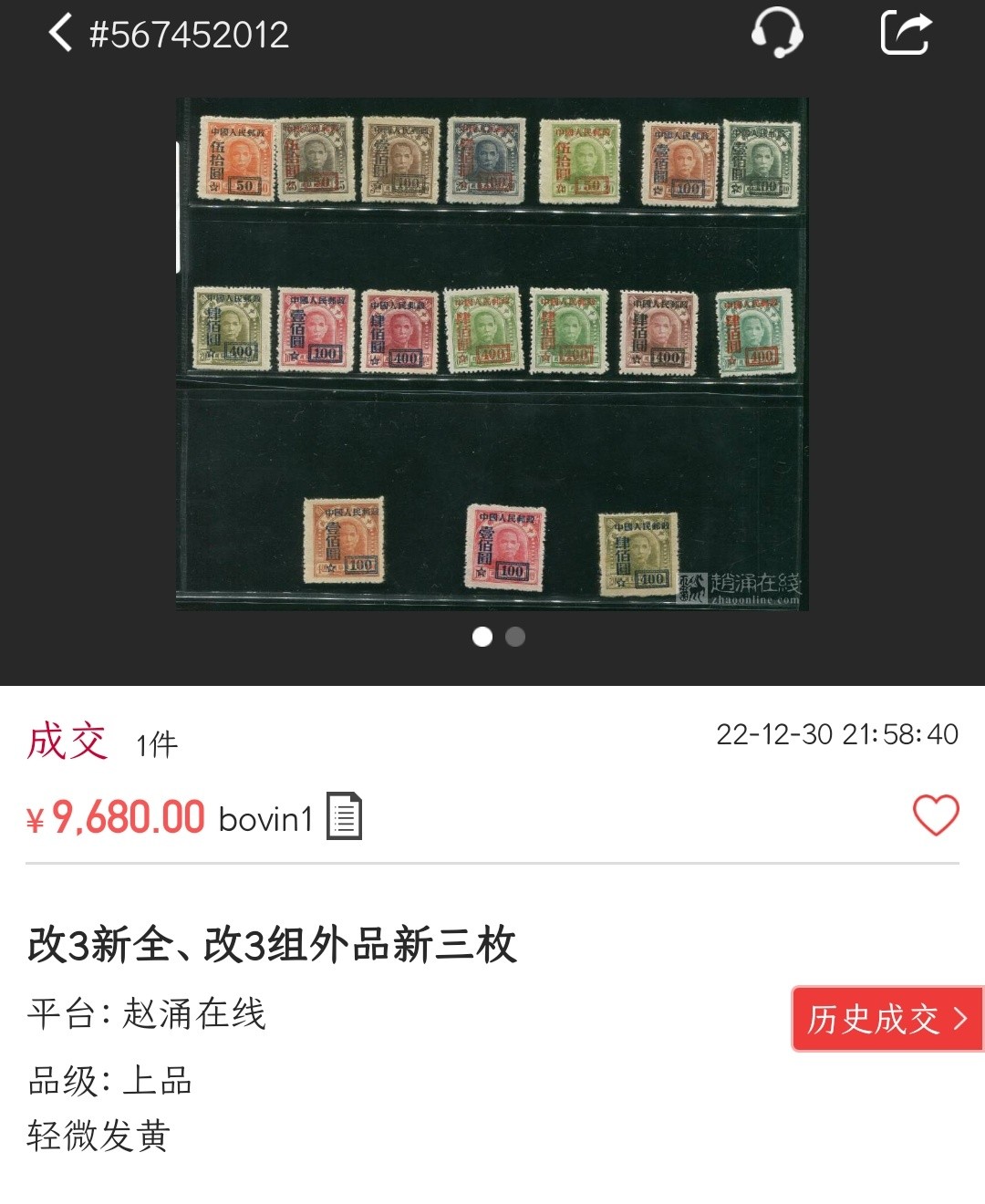Image resolution: width=985 pixels, height=1204 pixels.
Task: Share this auction lot
Action: tap(905, 34)
